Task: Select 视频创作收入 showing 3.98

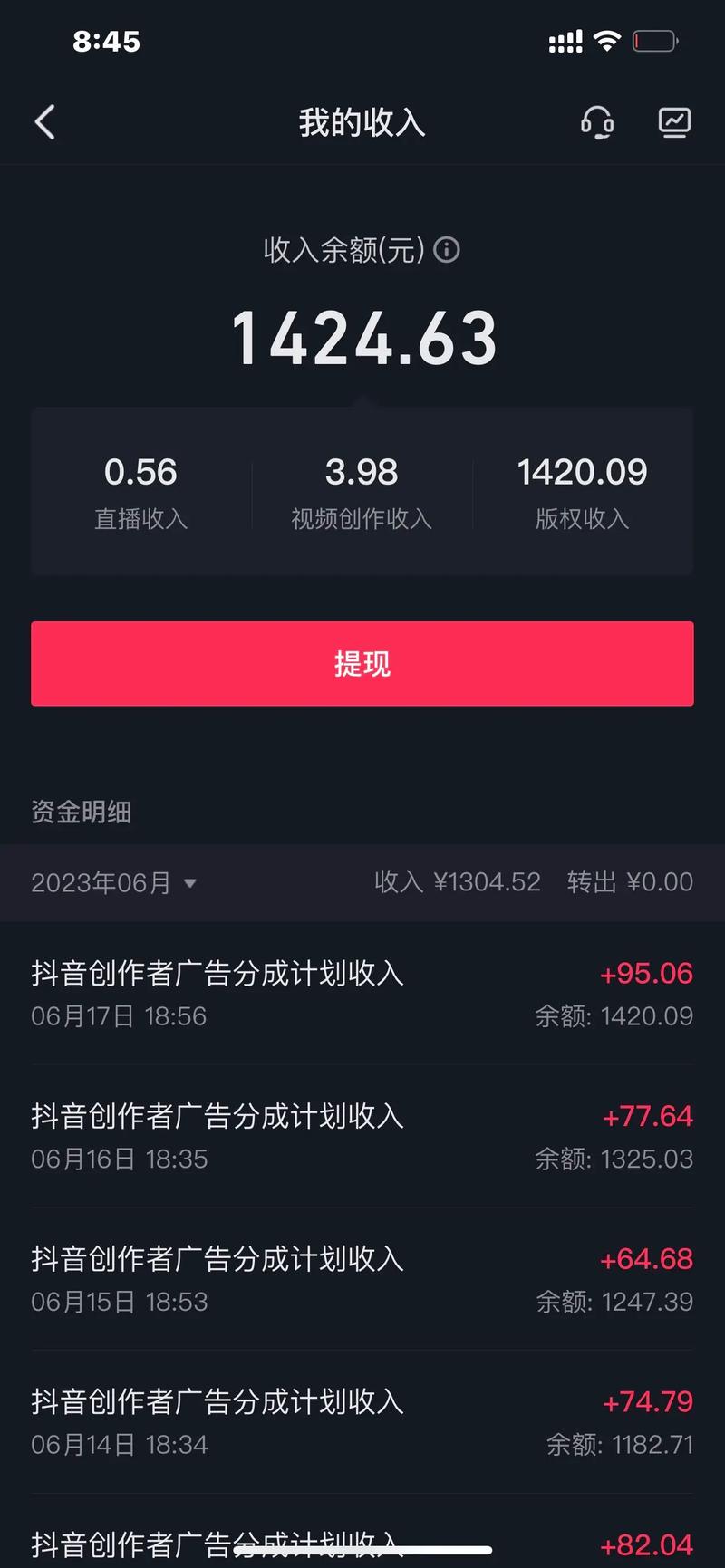Action: pyautogui.click(x=362, y=492)
